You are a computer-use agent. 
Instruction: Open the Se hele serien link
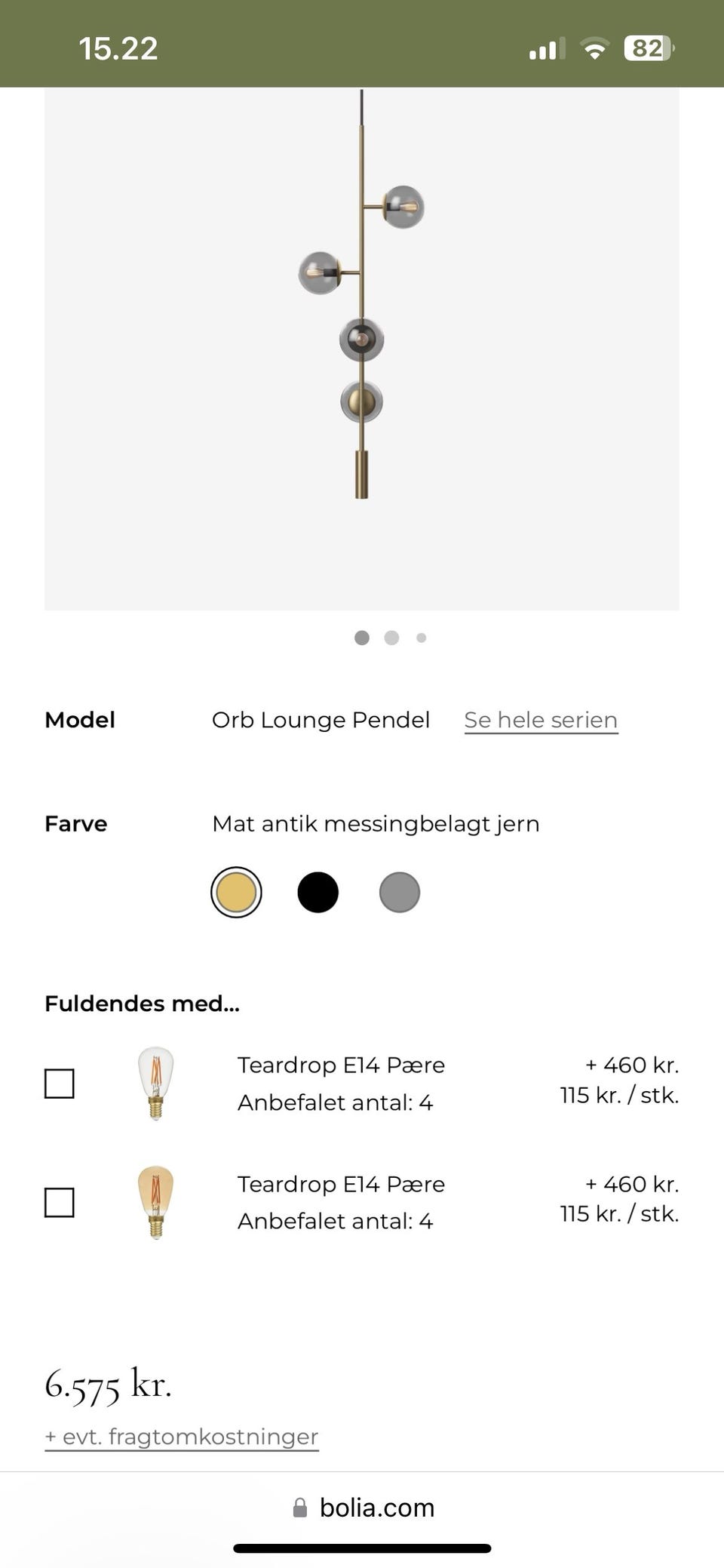click(540, 720)
